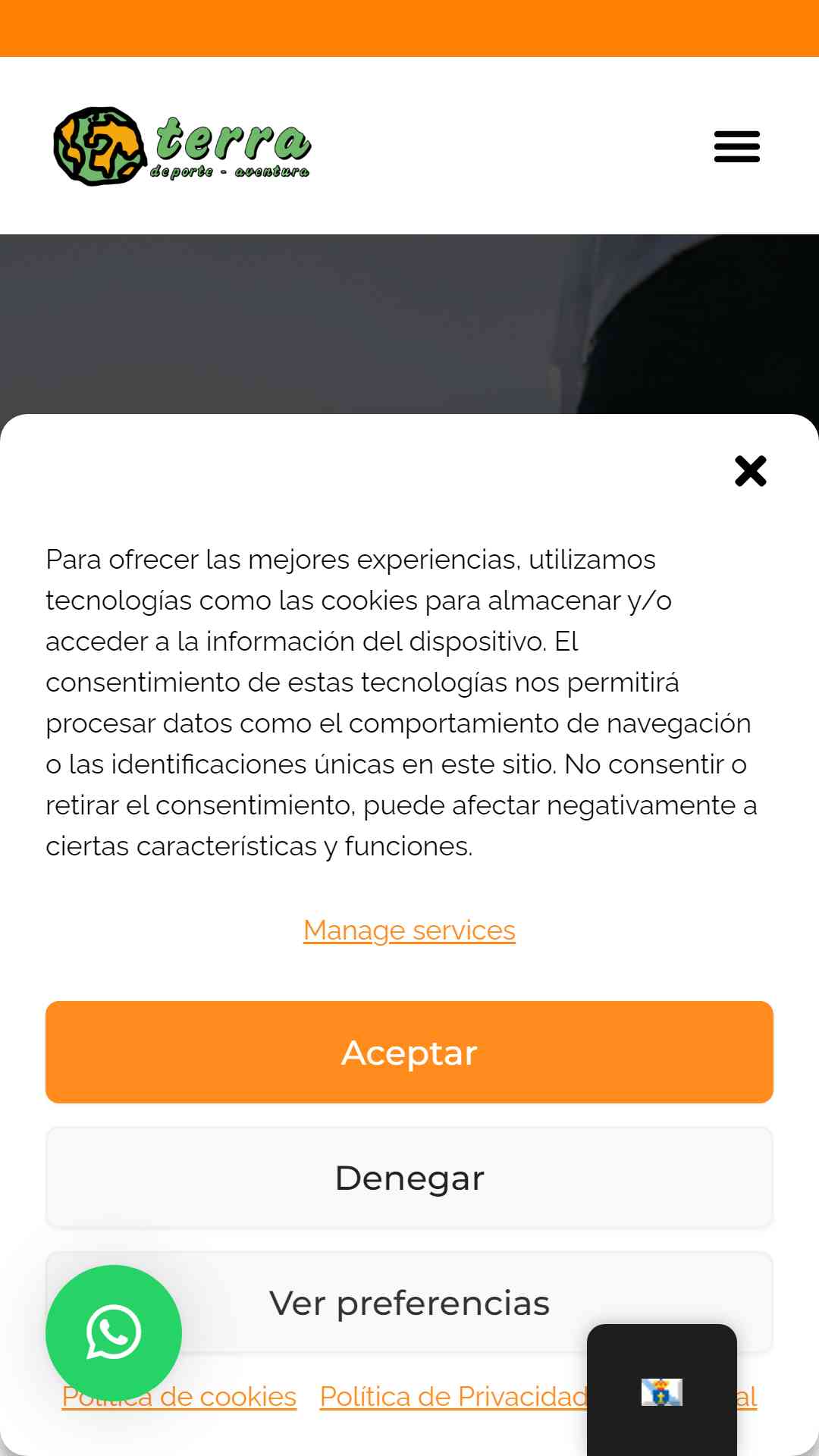Tap the Terra logo
The width and height of the screenshot is (819, 1456).
(182, 146)
